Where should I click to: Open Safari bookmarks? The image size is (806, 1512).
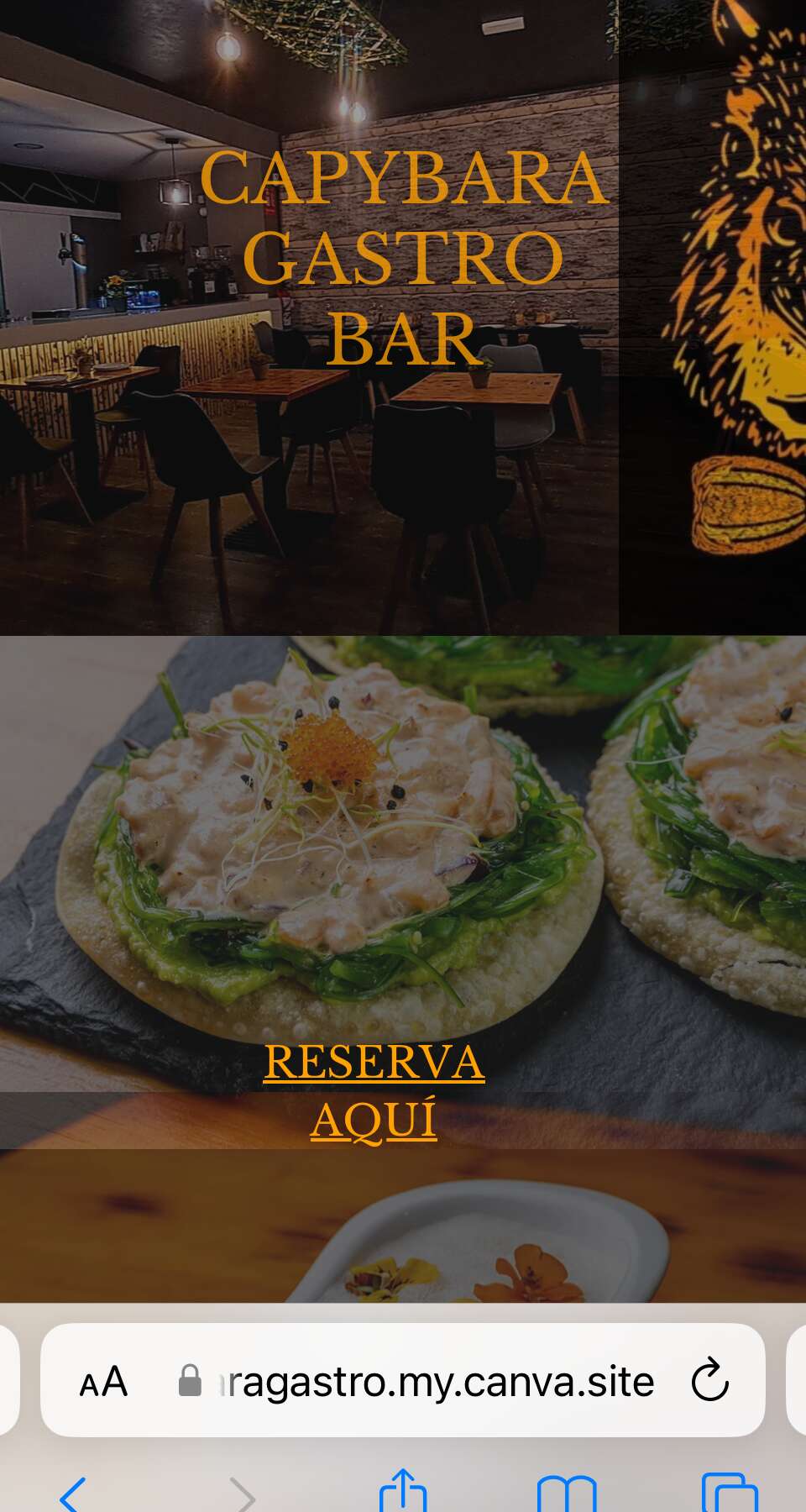tap(567, 1495)
